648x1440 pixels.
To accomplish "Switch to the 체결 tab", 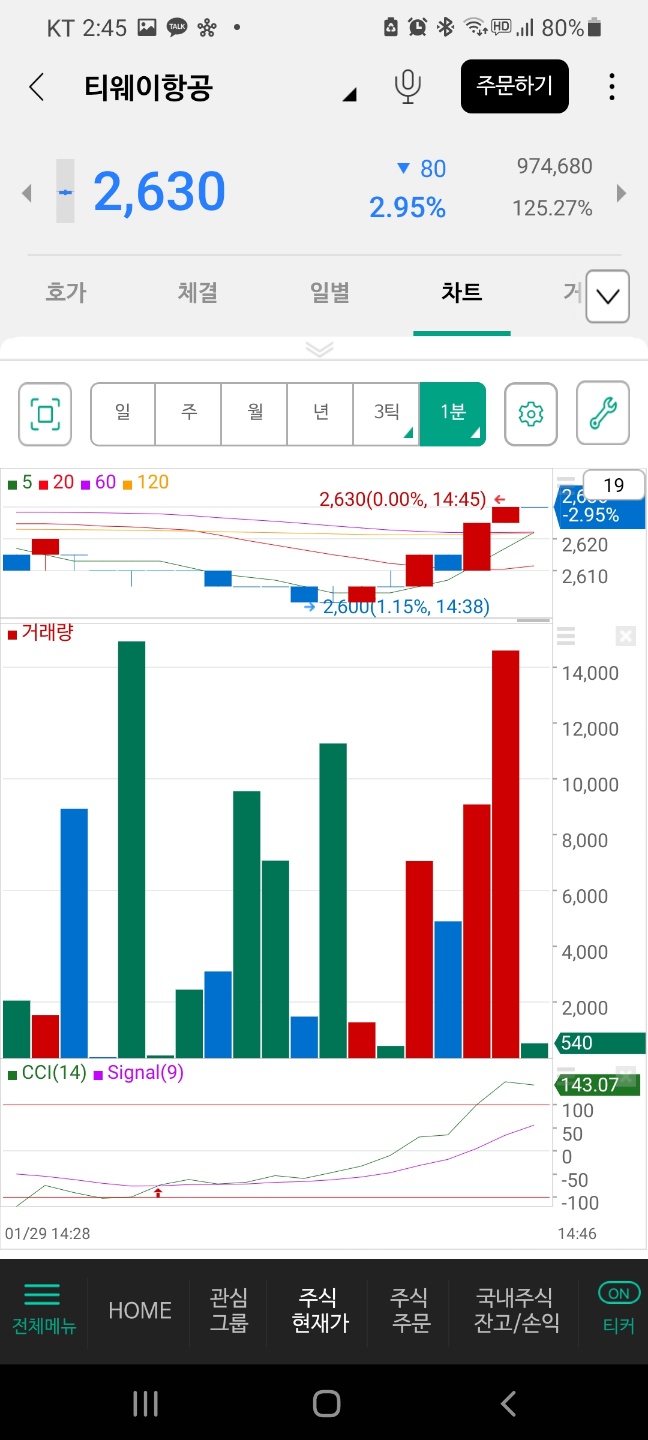I will tap(198, 292).
